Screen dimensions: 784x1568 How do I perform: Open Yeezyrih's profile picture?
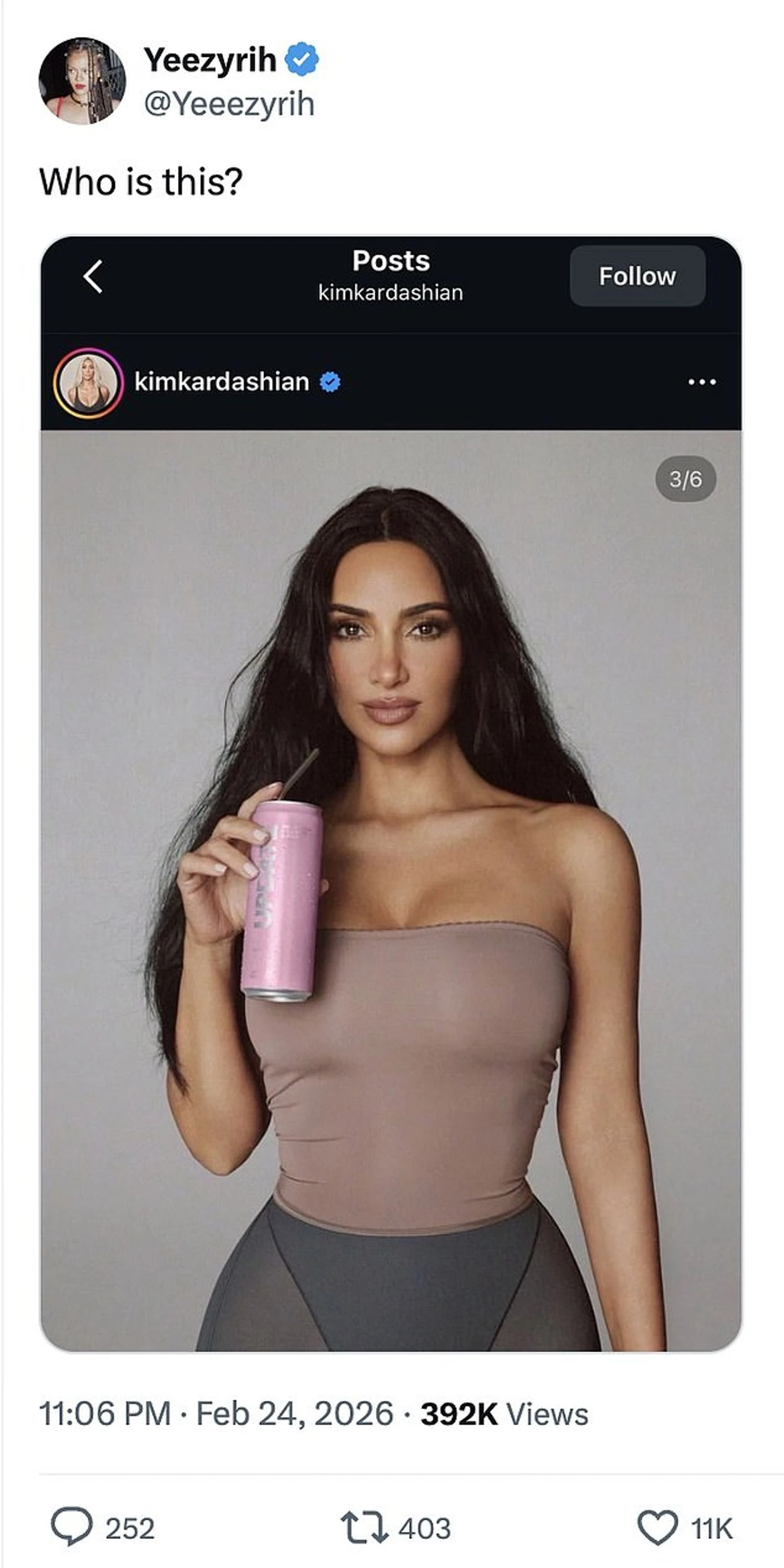(82, 81)
